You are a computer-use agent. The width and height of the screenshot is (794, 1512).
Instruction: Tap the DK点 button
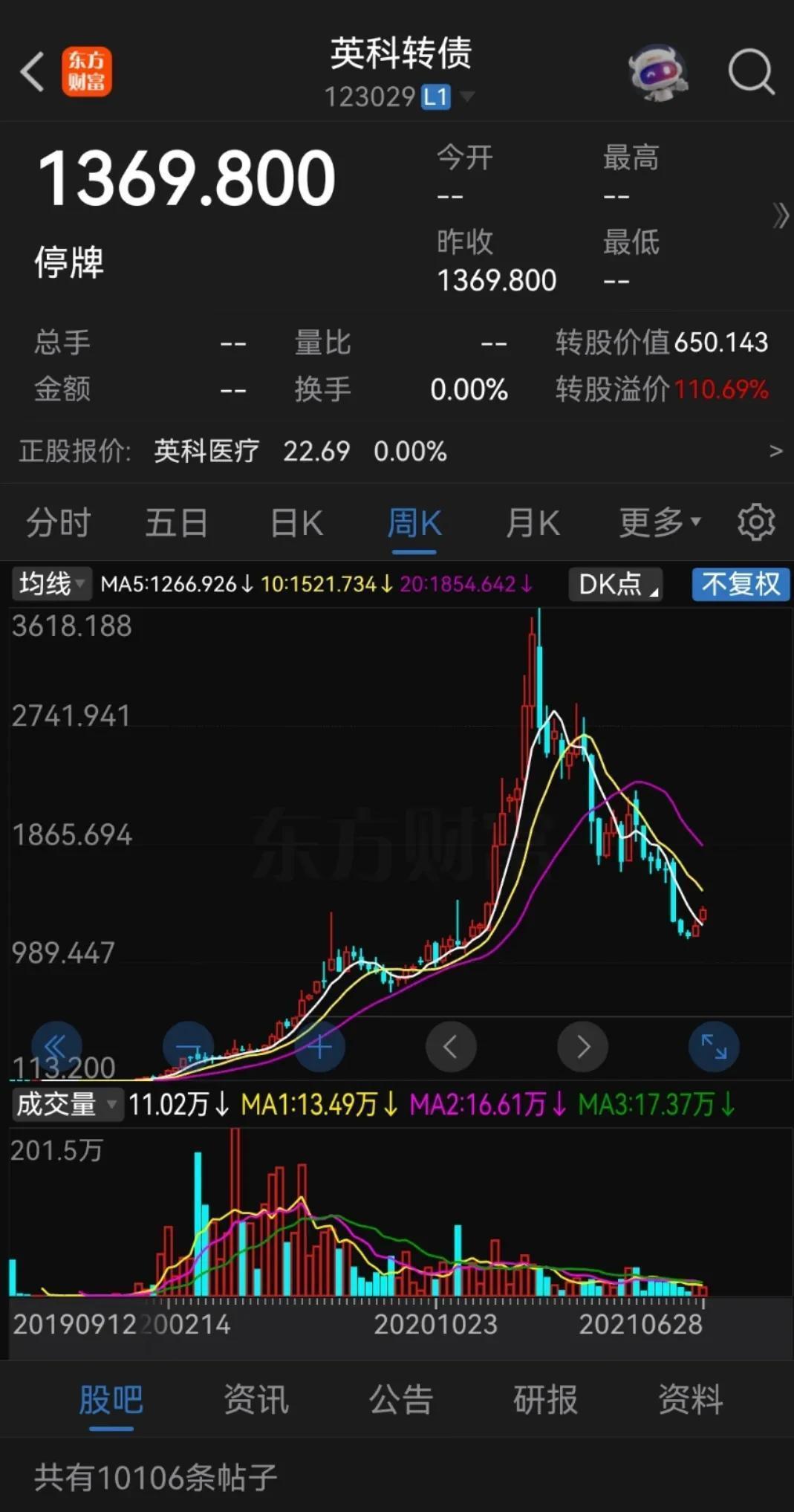[616, 583]
